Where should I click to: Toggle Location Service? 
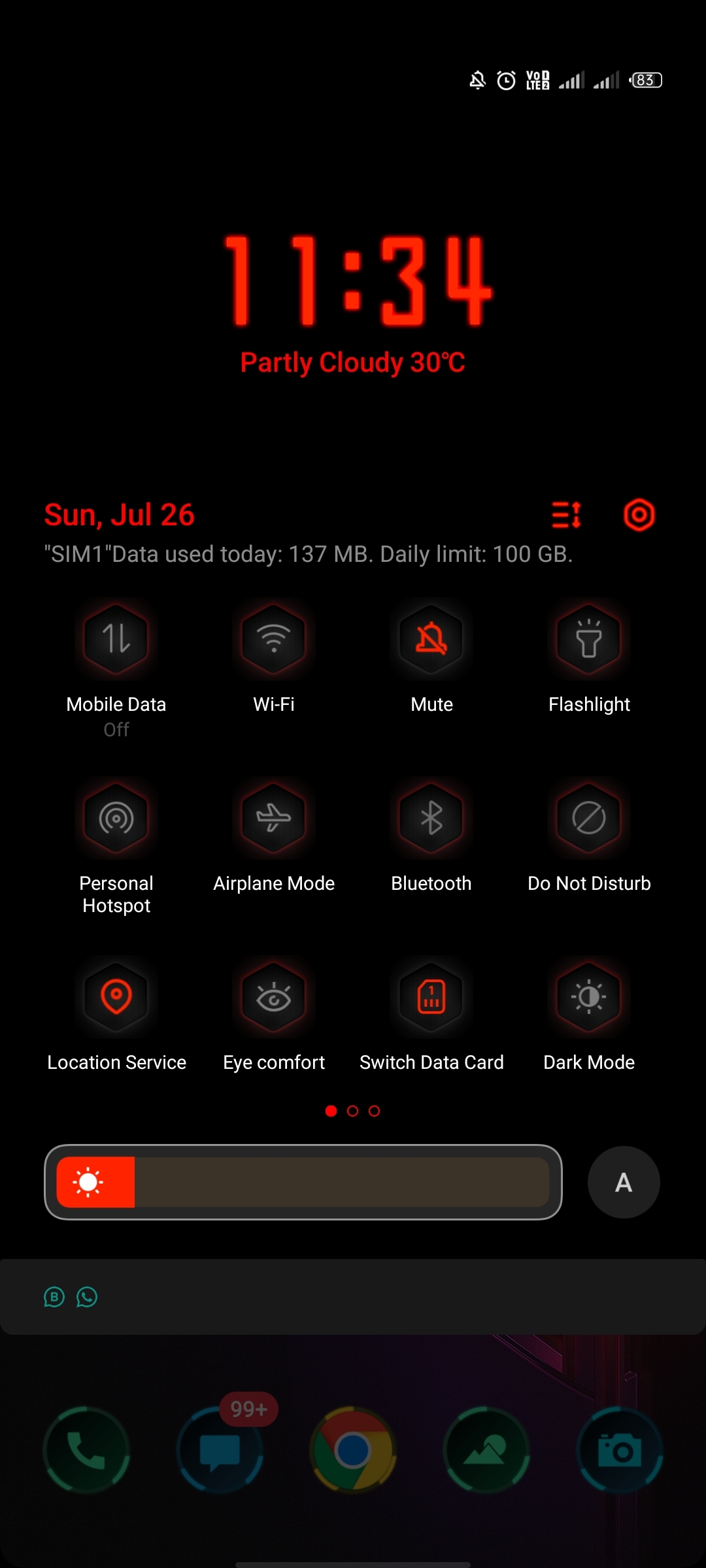[116, 996]
